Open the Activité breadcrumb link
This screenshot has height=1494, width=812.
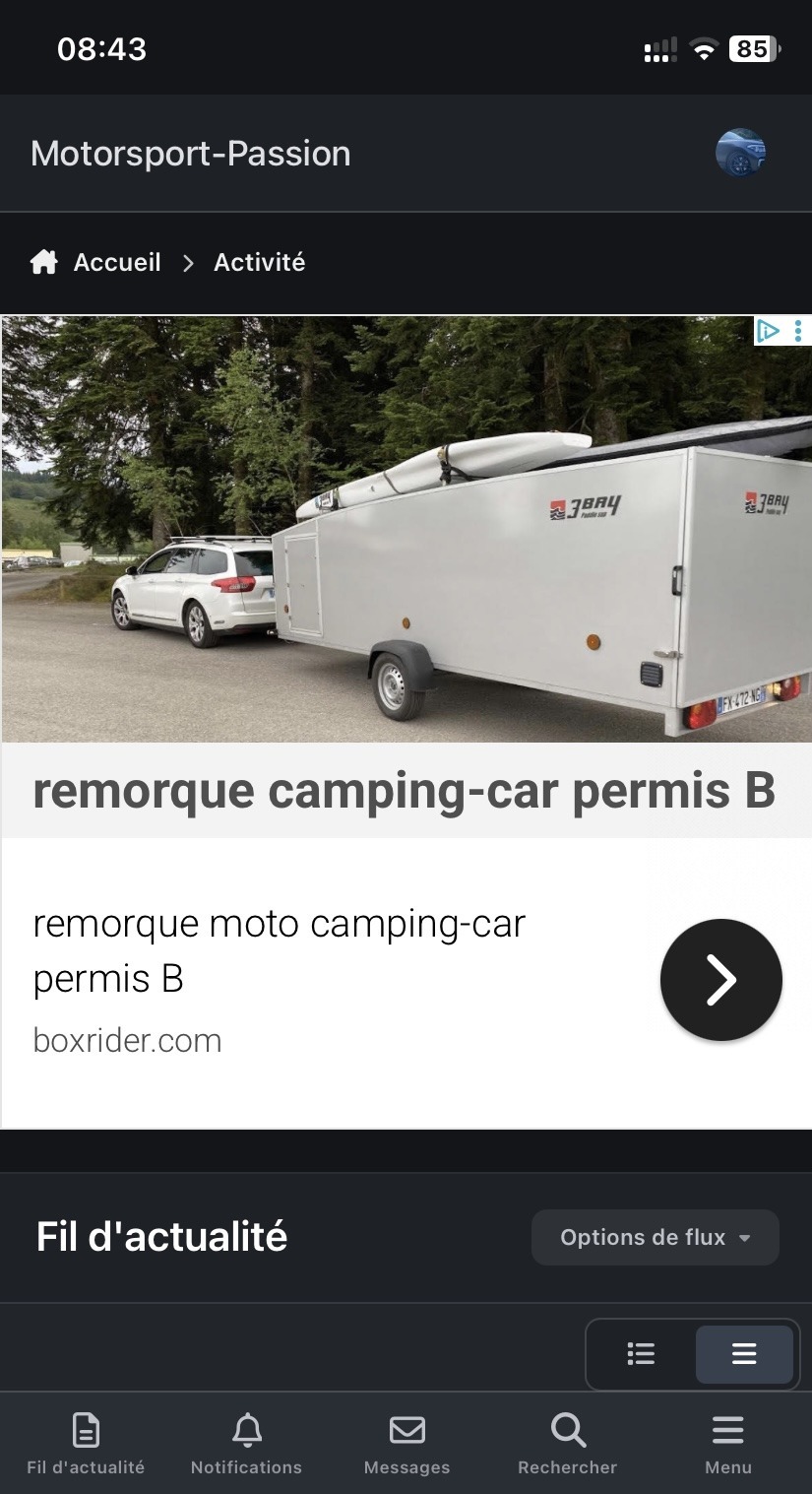click(x=260, y=263)
